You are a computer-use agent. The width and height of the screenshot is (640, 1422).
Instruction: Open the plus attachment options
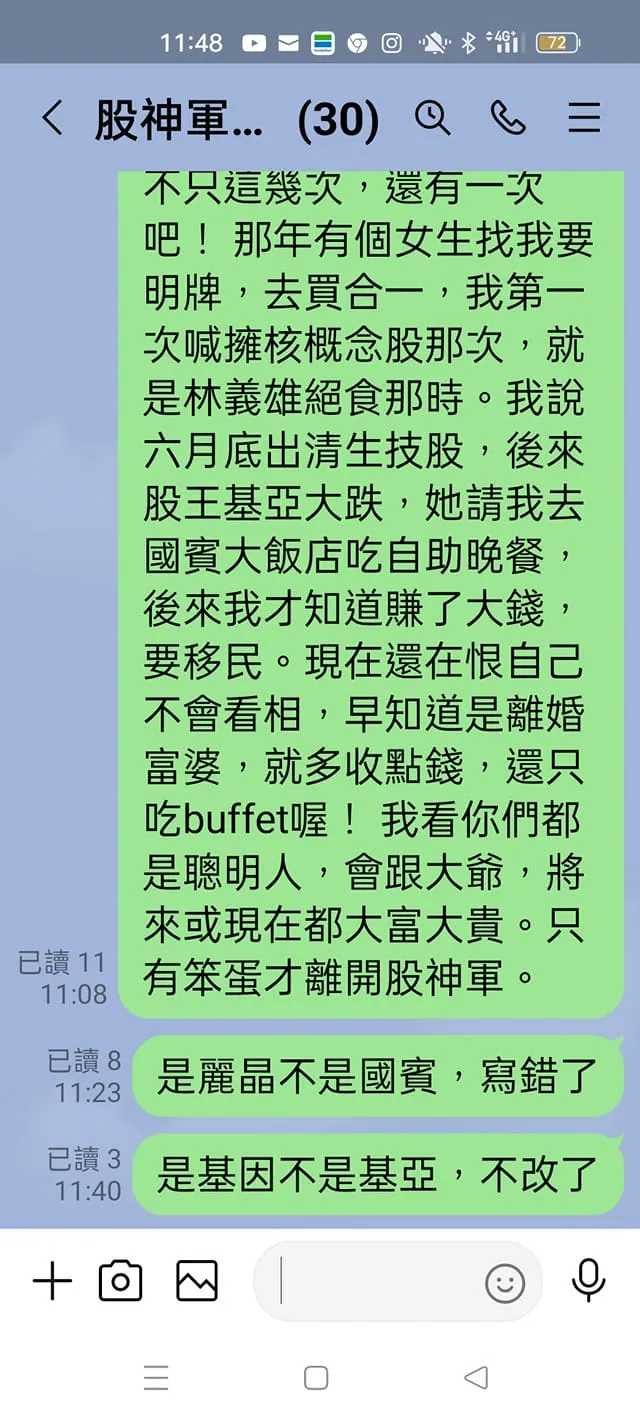click(52, 1281)
